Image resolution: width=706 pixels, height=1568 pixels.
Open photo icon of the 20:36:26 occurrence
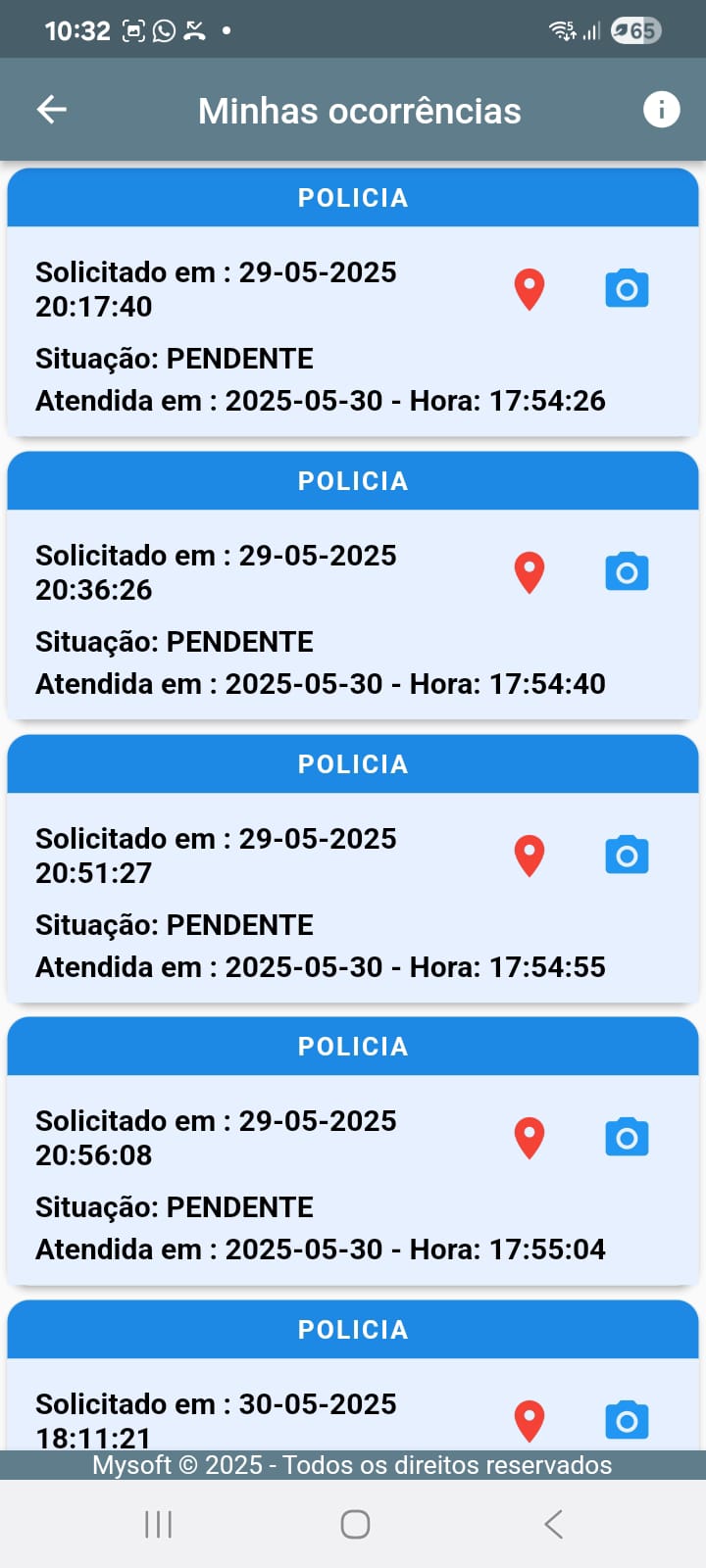pyautogui.click(x=627, y=571)
